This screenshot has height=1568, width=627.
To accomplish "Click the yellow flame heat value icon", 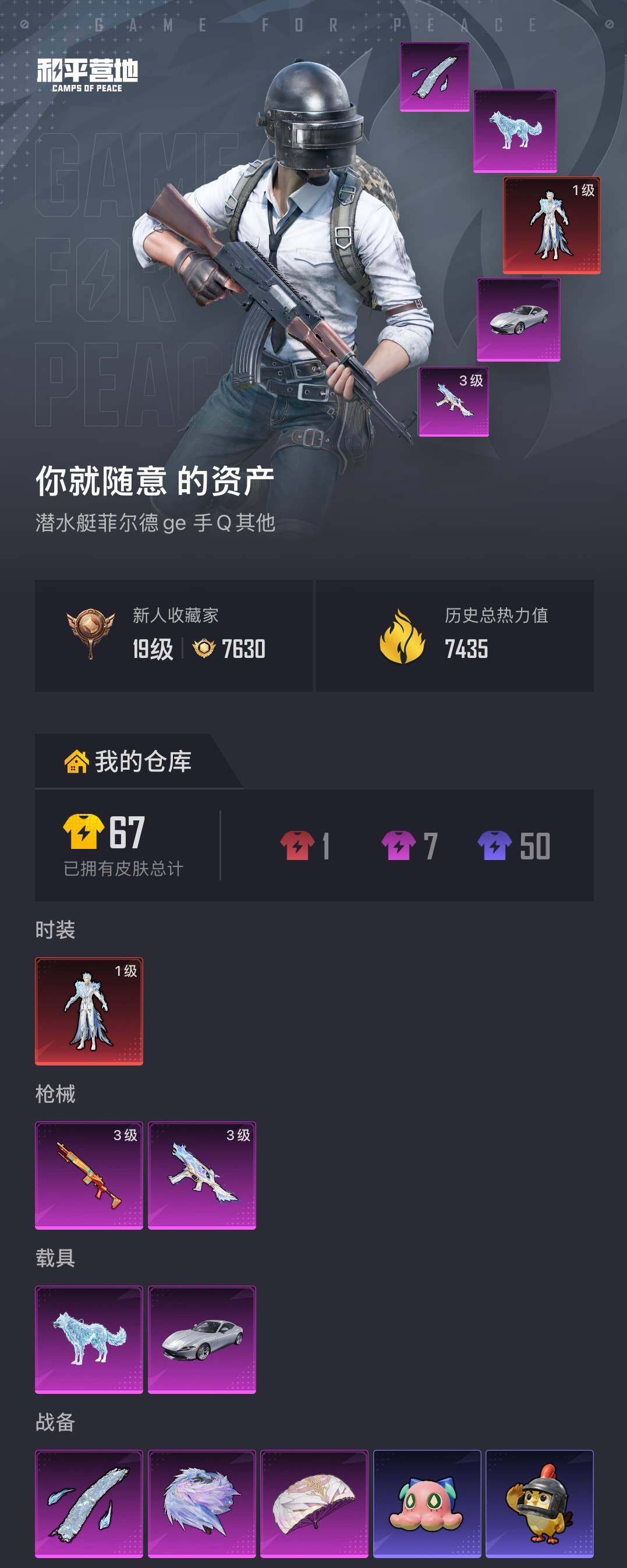I will pyautogui.click(x=401, y=634).
